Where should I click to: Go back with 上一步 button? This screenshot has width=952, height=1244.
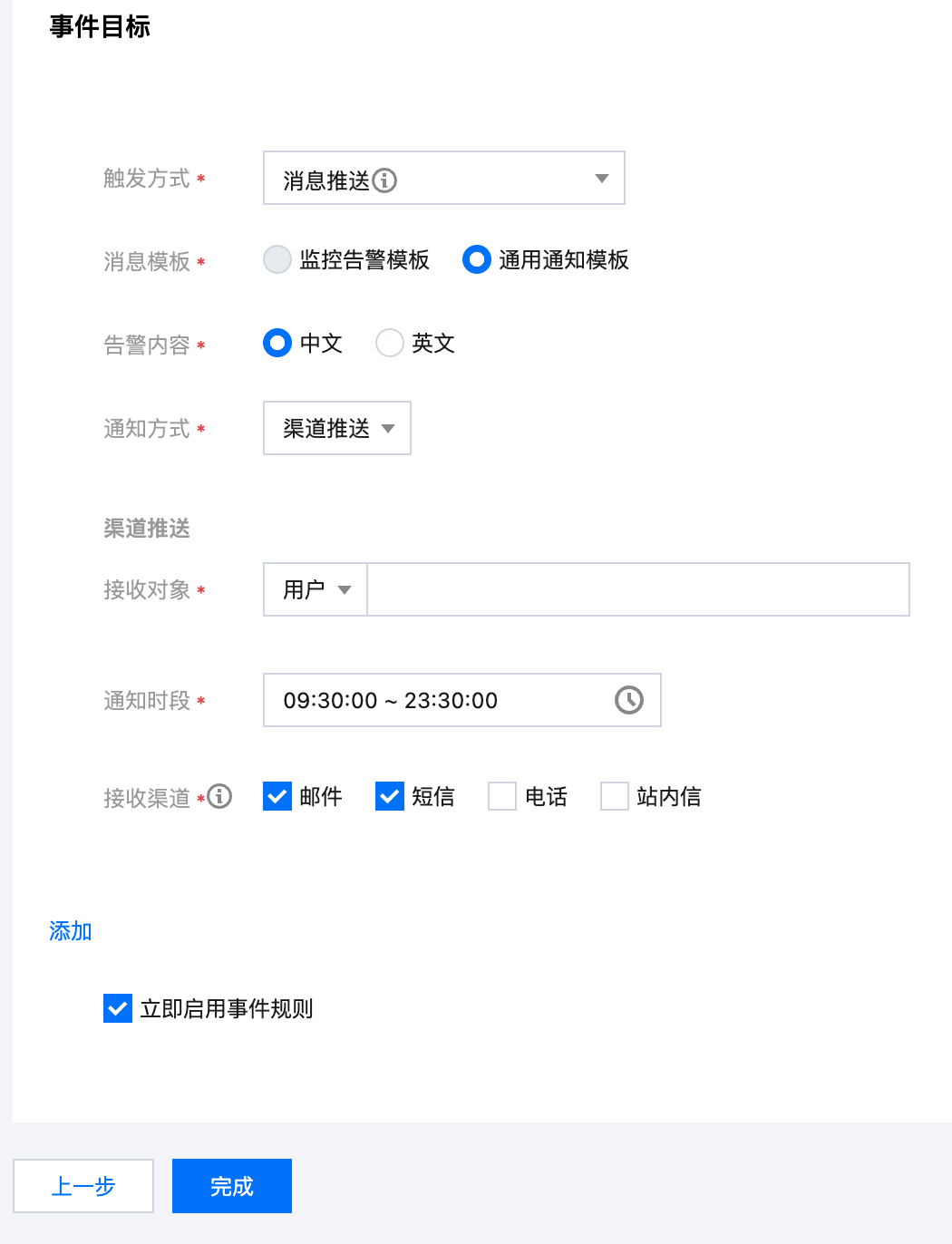pos(83,1186)
